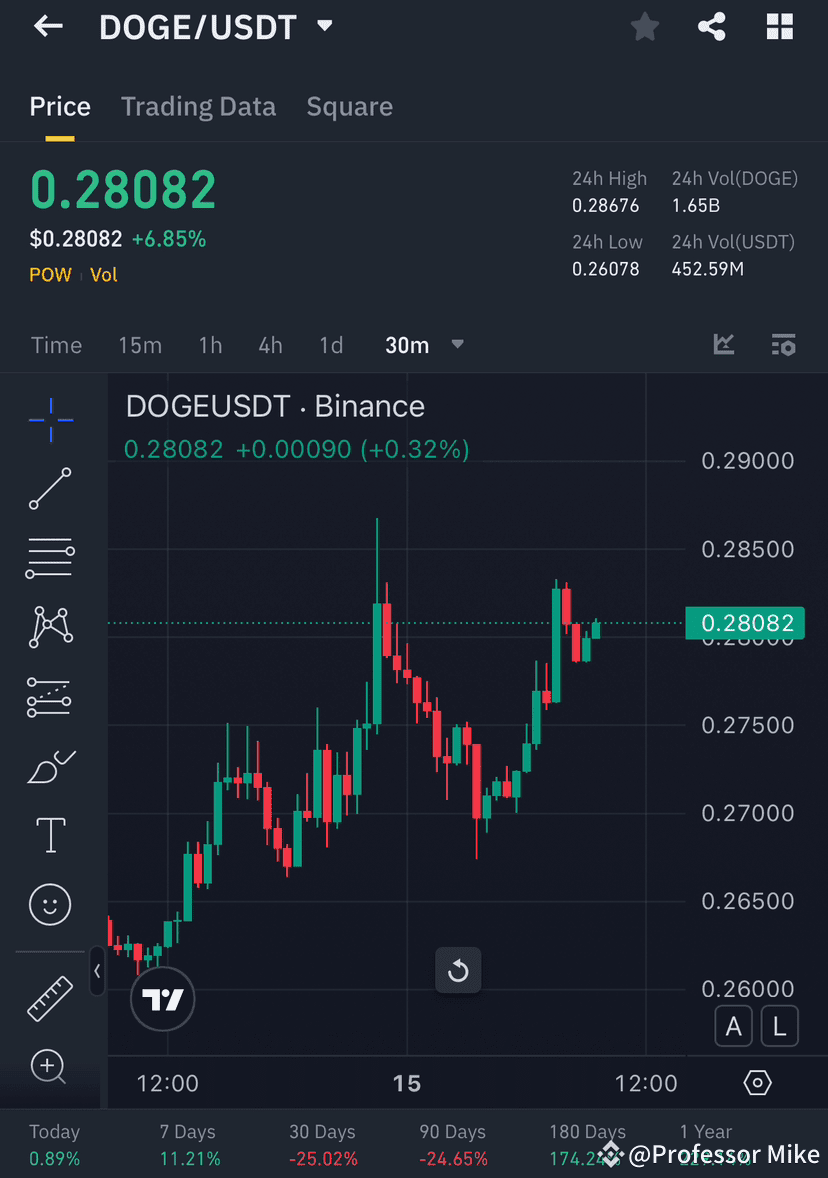Image resolution: width=828 pixels, height=1178 pixels.
Task: Select the brush drawing tool
Action: tap(50, 766)
